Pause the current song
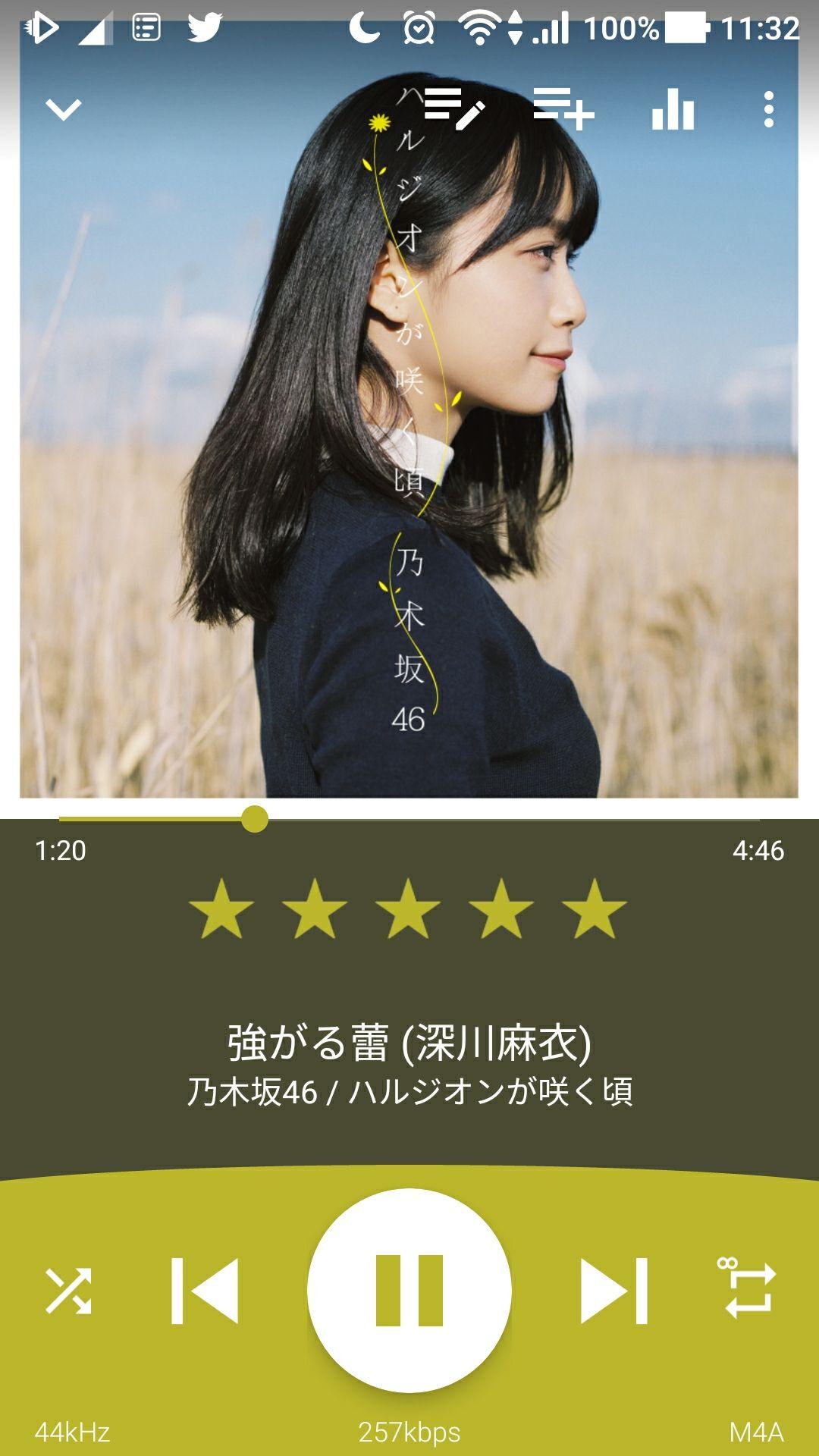819x1456 pixels. [409, 1290]
